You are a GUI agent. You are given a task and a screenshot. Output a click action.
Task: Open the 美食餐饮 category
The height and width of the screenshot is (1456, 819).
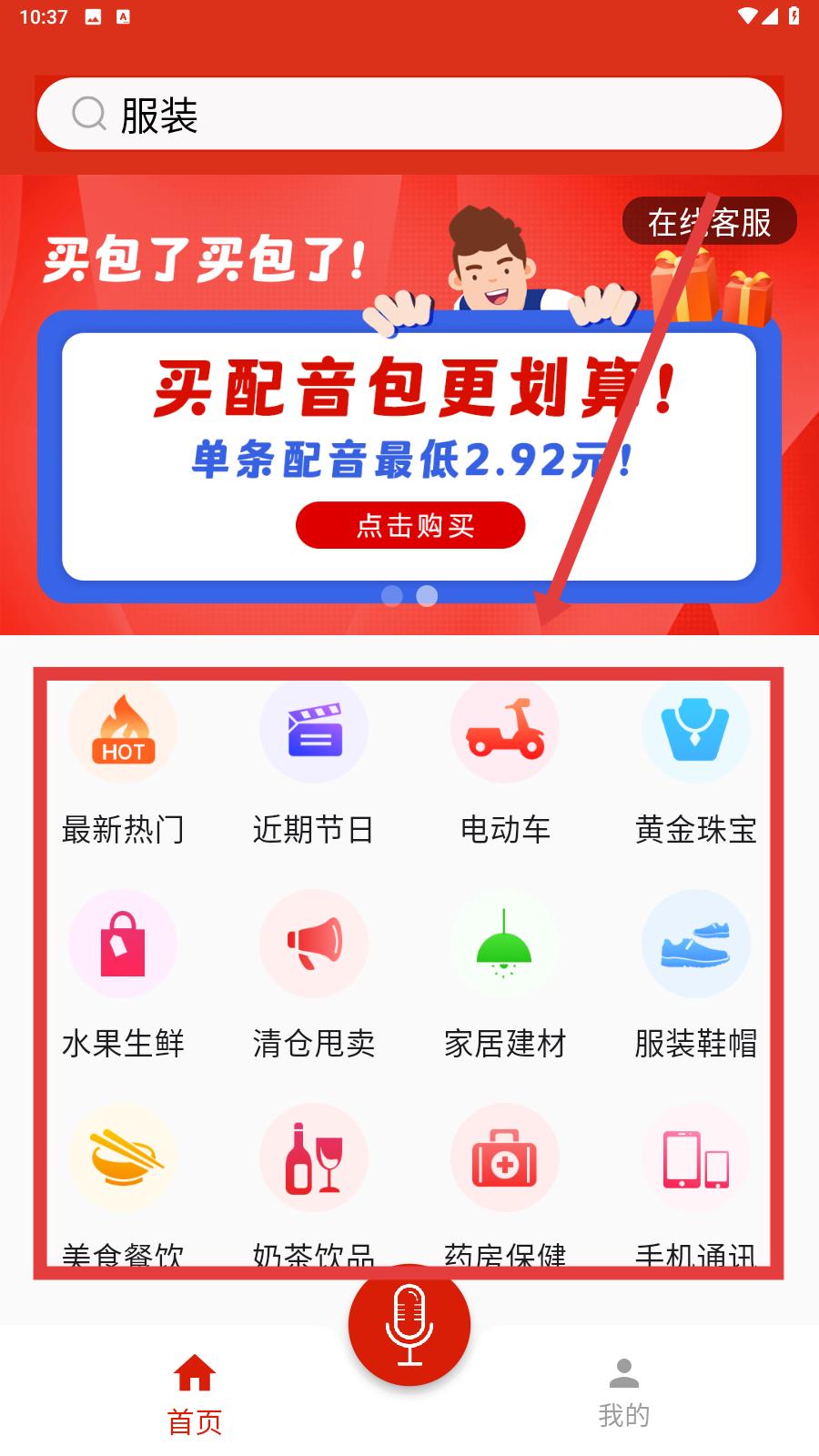123,1174
